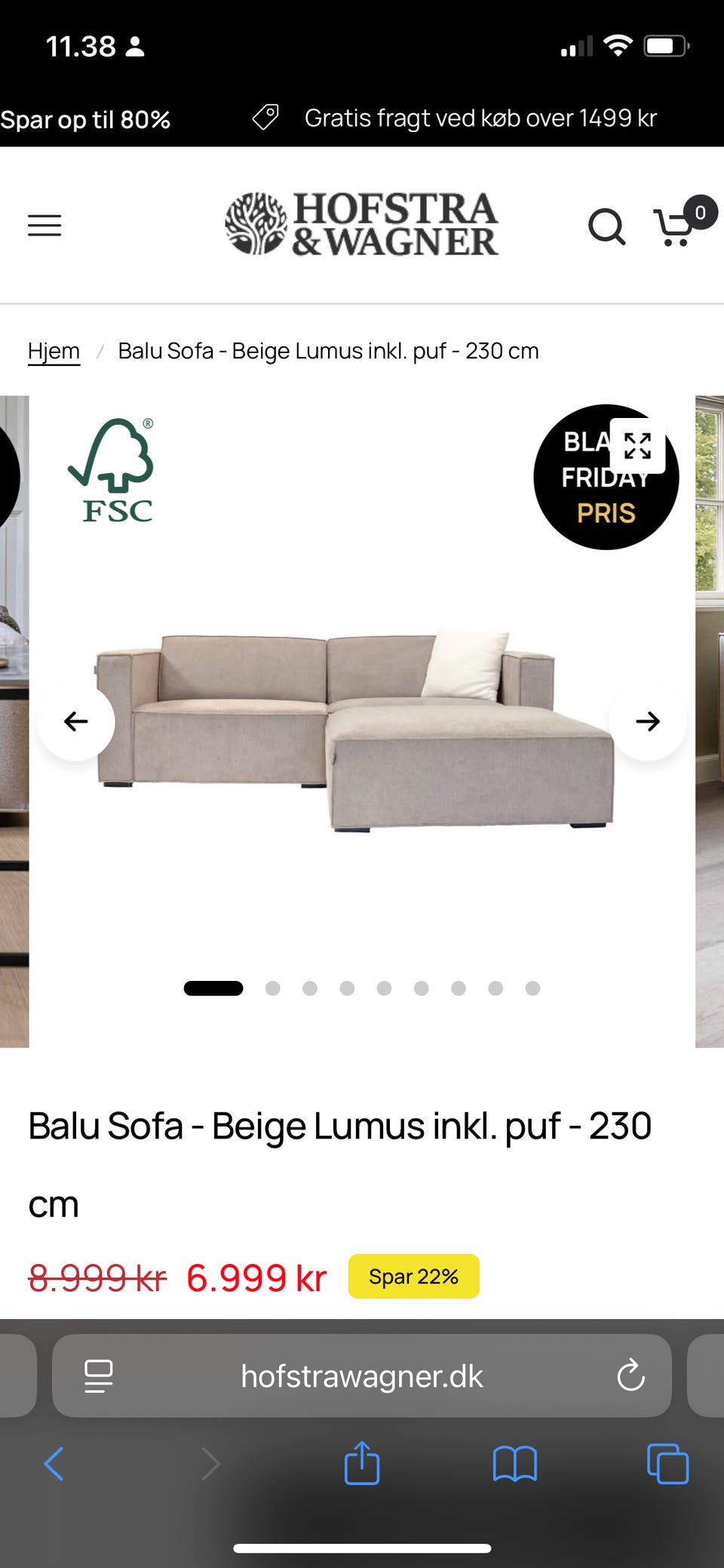724x1568 pixels.
Task: Advance carousel with right arrow
Action: click(647, 721)
